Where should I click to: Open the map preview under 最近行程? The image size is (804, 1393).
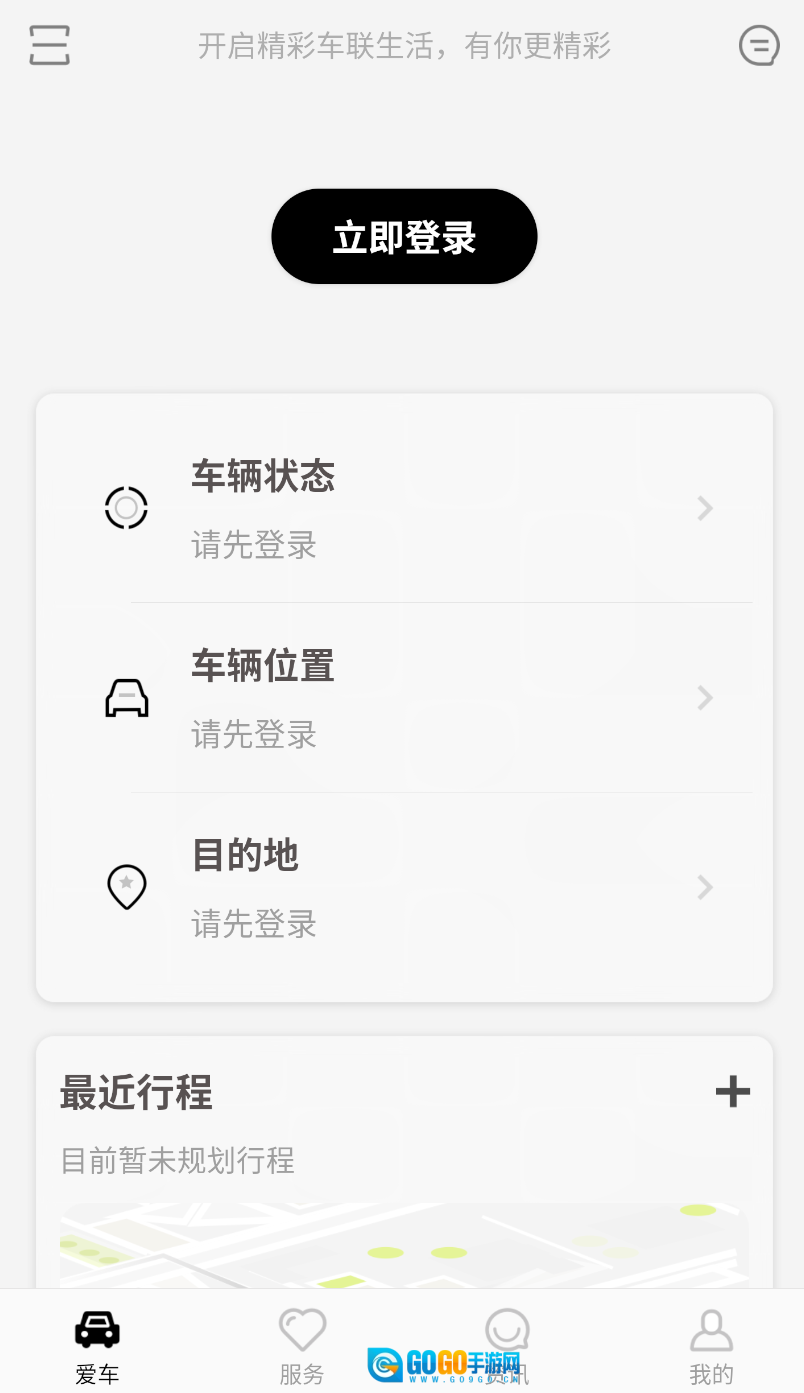[x=404, y=1250]
